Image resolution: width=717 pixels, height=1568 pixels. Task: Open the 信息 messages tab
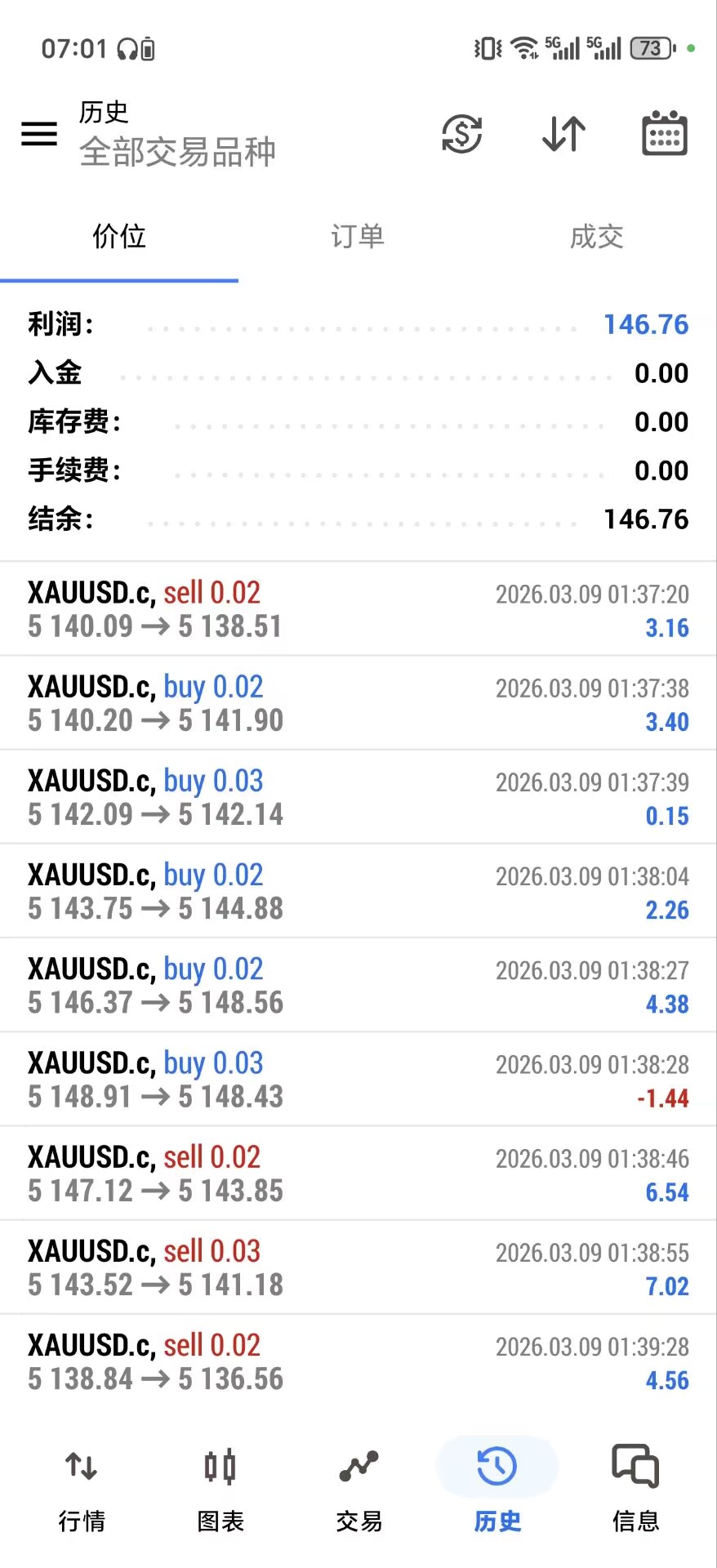[635, 1486]
